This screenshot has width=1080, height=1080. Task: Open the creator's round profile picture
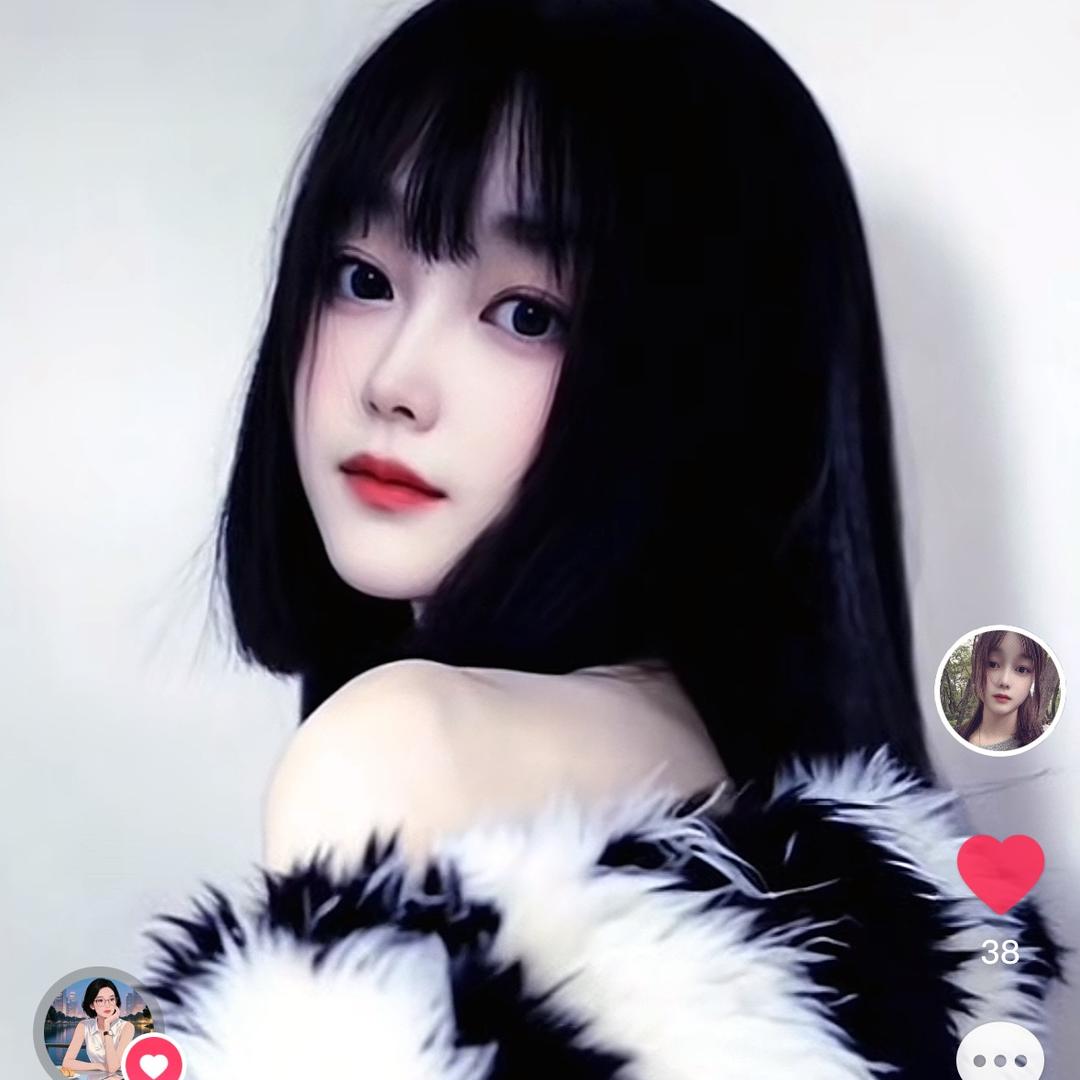[x=999, y=690]
